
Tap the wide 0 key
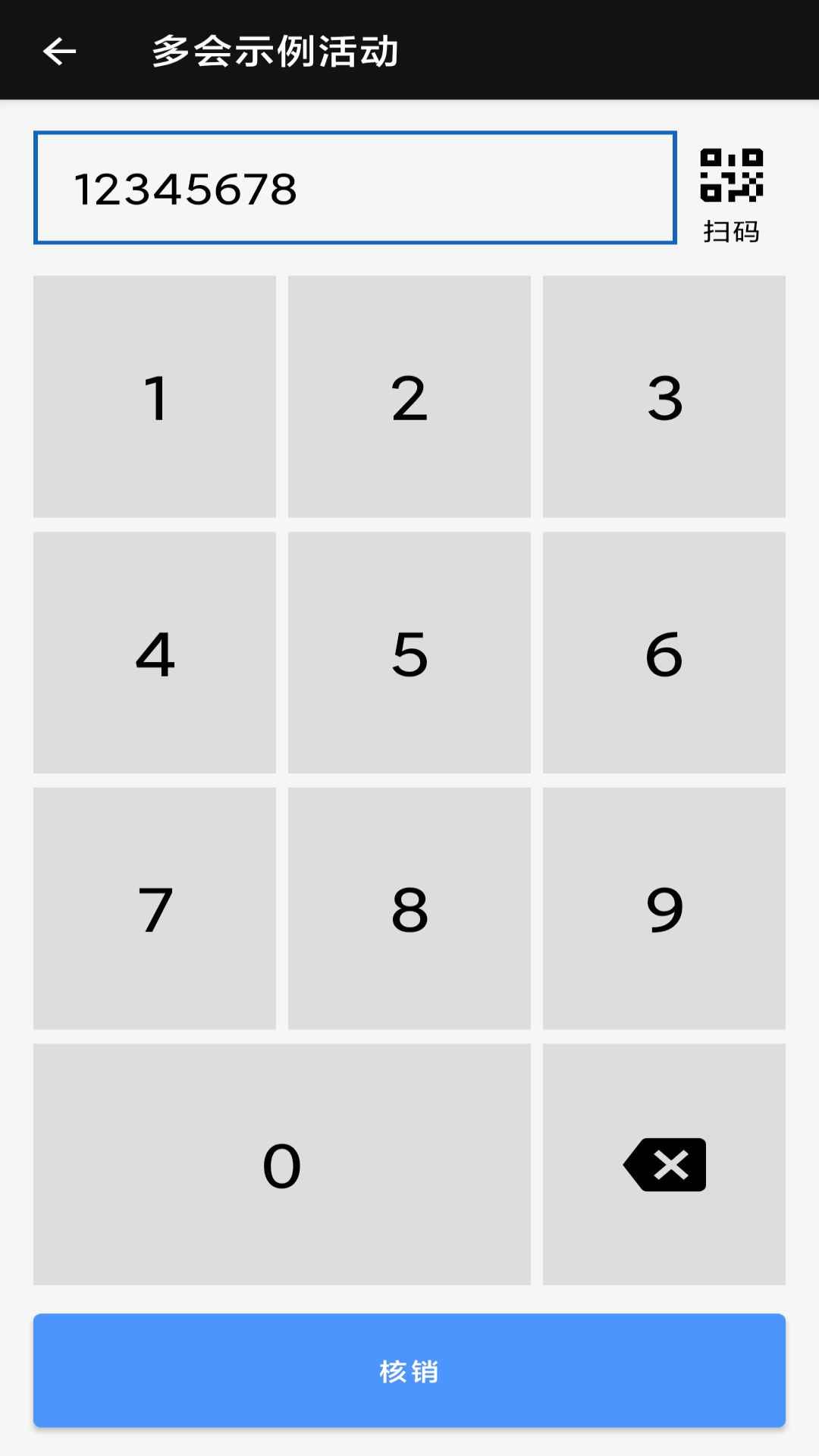click(x=282, y=1165)
